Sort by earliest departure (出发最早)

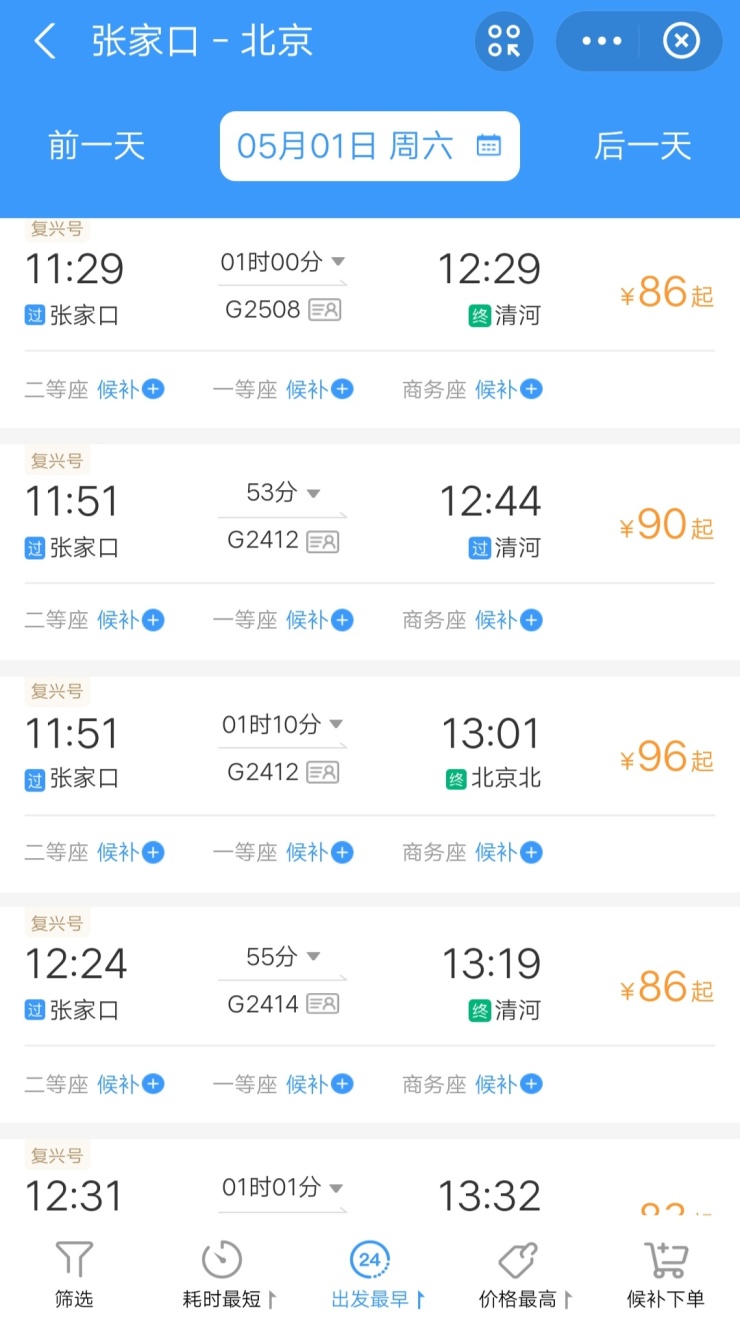click(376, 1274)
